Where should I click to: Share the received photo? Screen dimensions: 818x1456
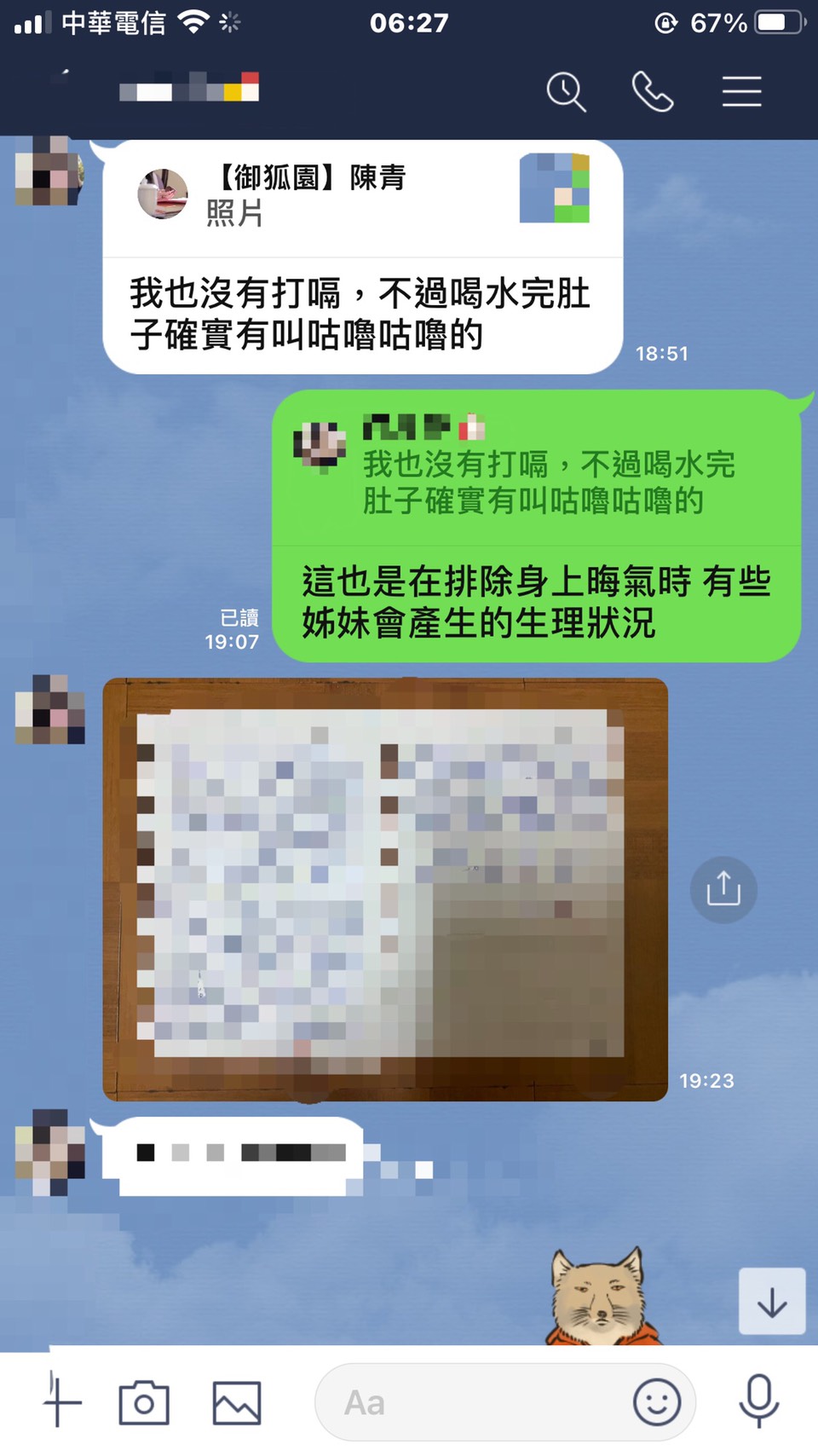(723, 889)
